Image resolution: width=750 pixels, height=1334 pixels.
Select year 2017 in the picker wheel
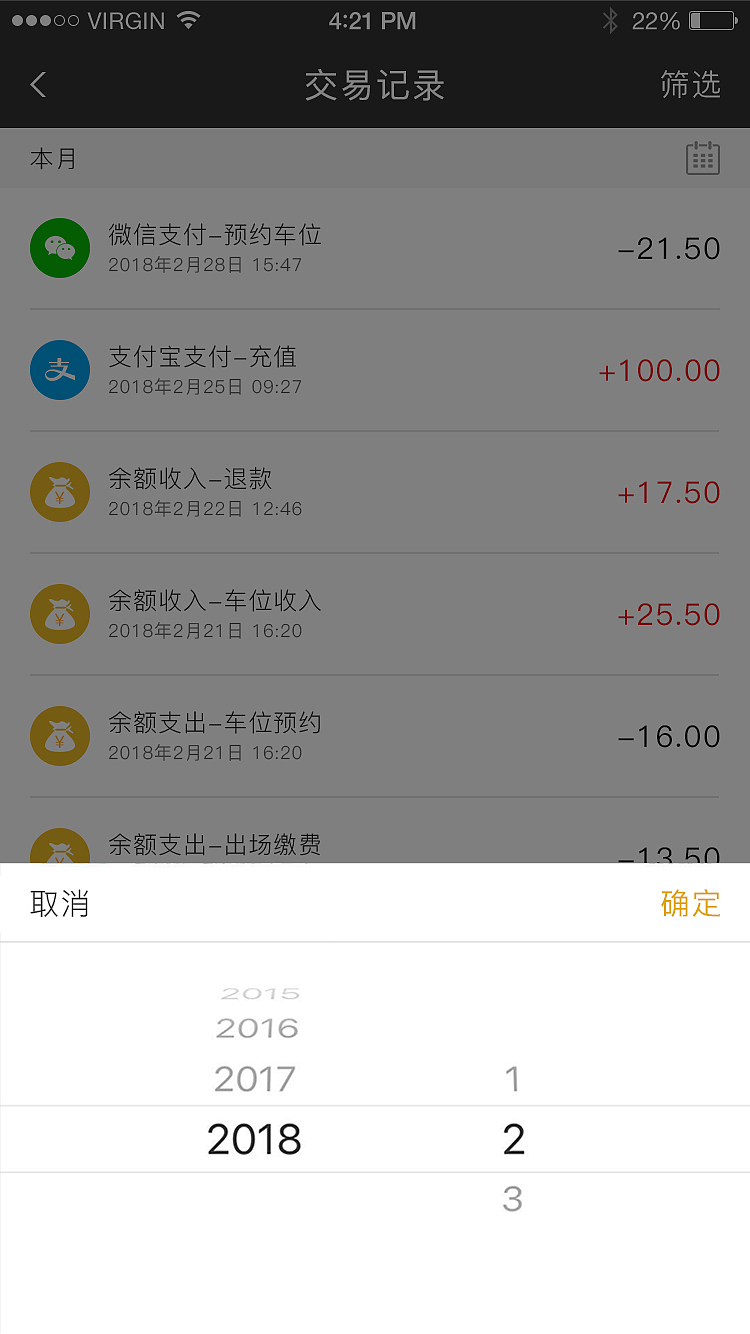(x=255, y=1078)
